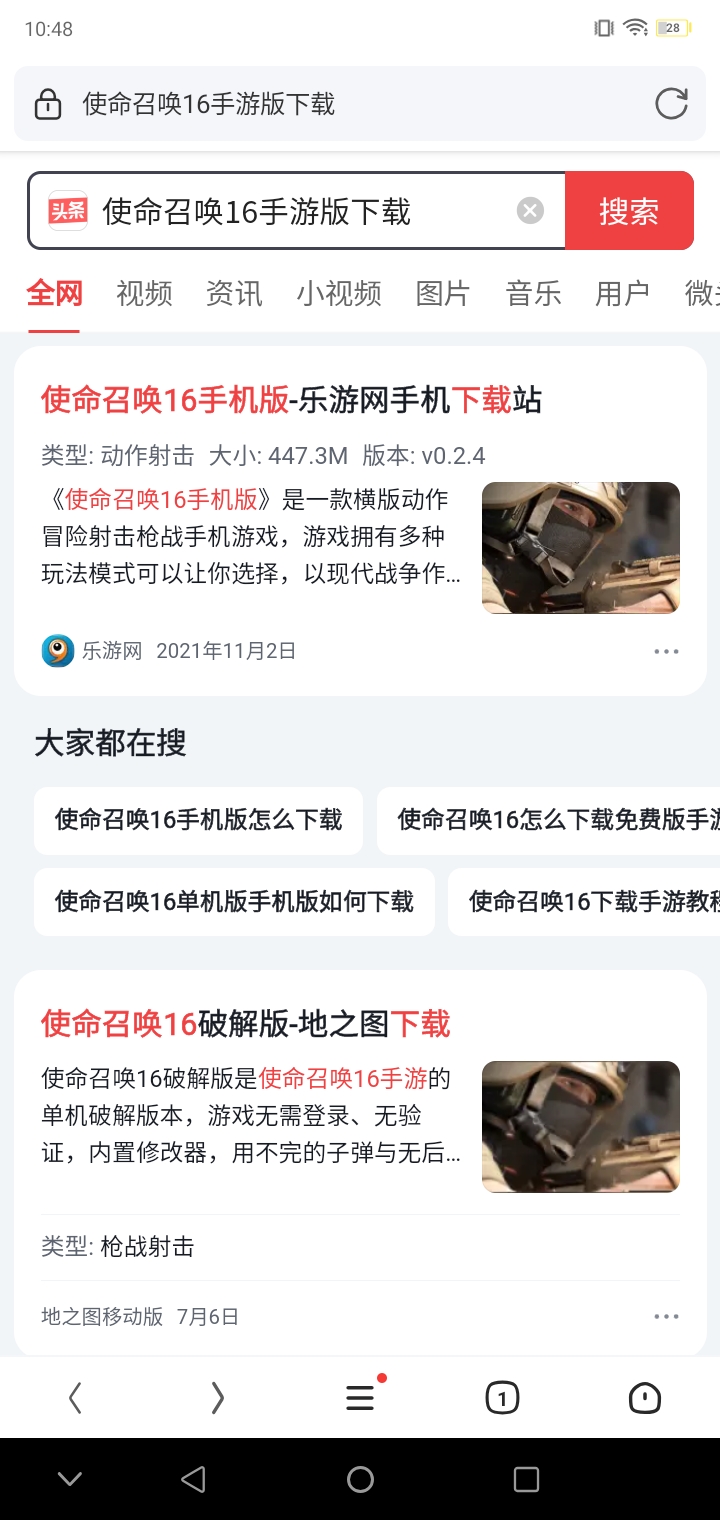Go back to the previous page
The height and width of the screenshot is (1520, 720).
[x=75, y=1398]
